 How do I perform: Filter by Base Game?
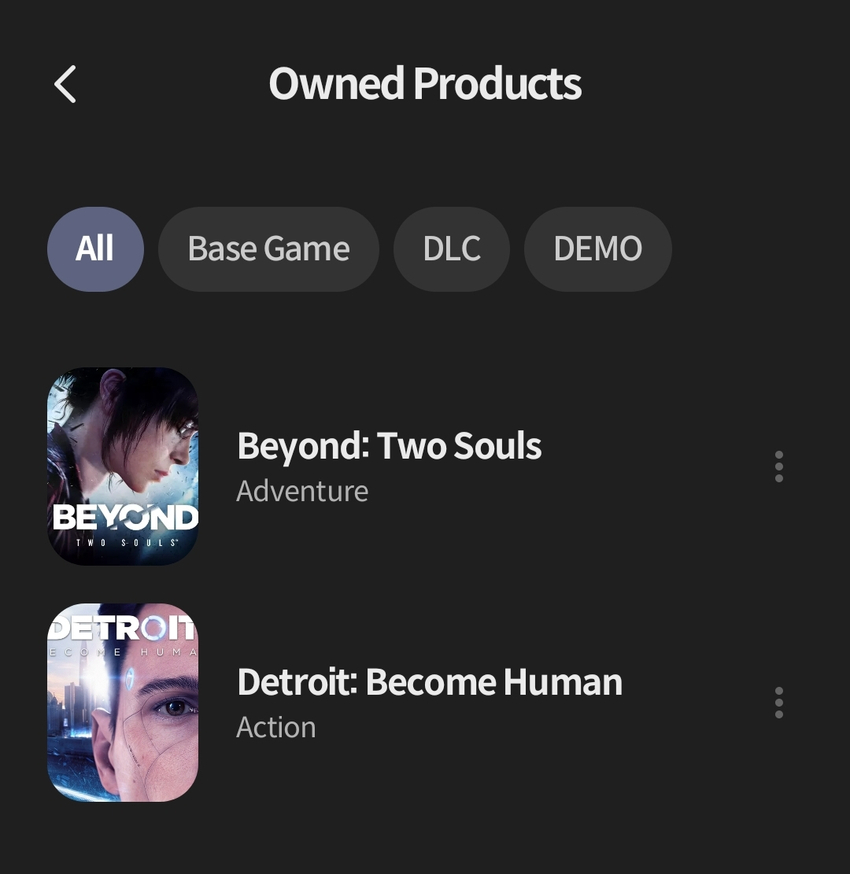click(x=268, y=249)
